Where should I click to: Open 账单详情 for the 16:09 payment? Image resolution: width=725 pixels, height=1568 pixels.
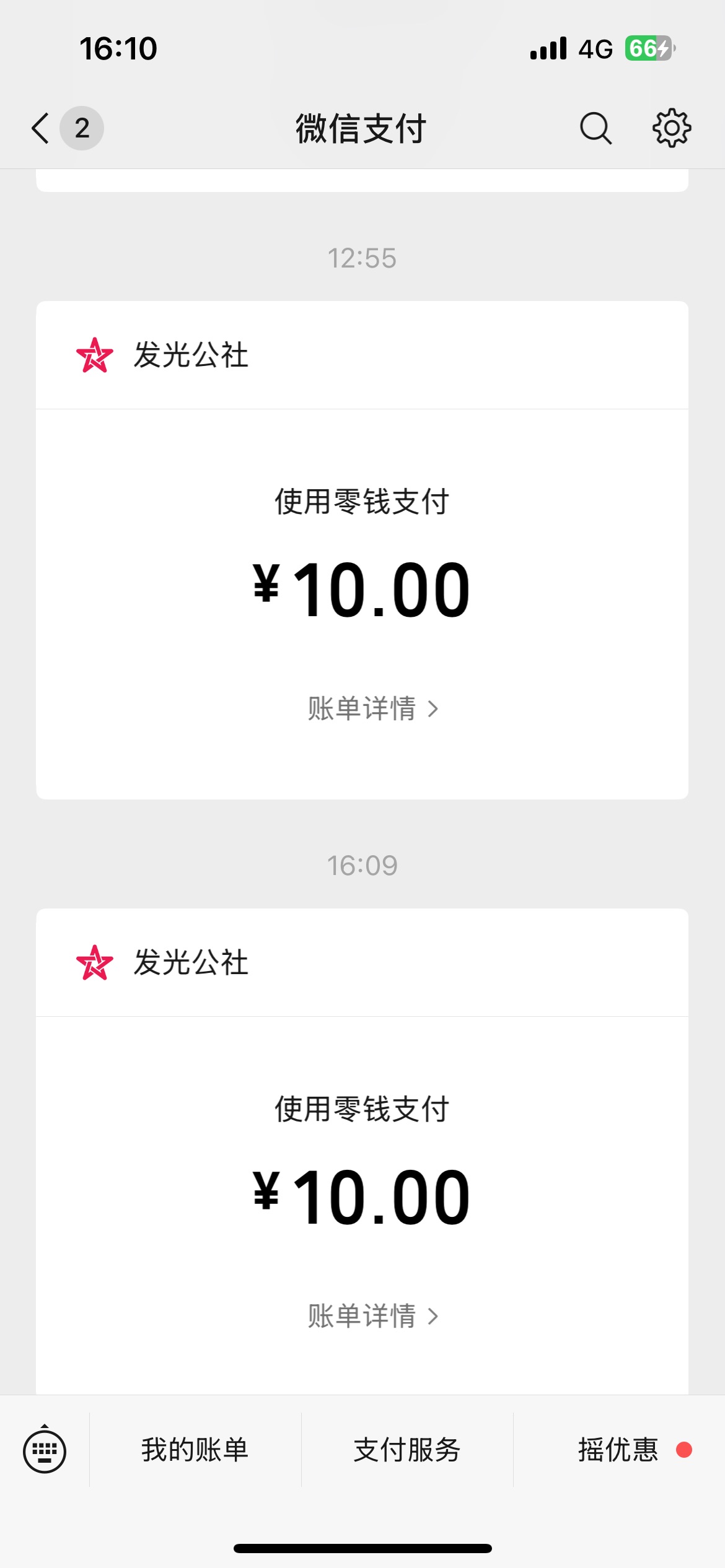coord(373,1316)
